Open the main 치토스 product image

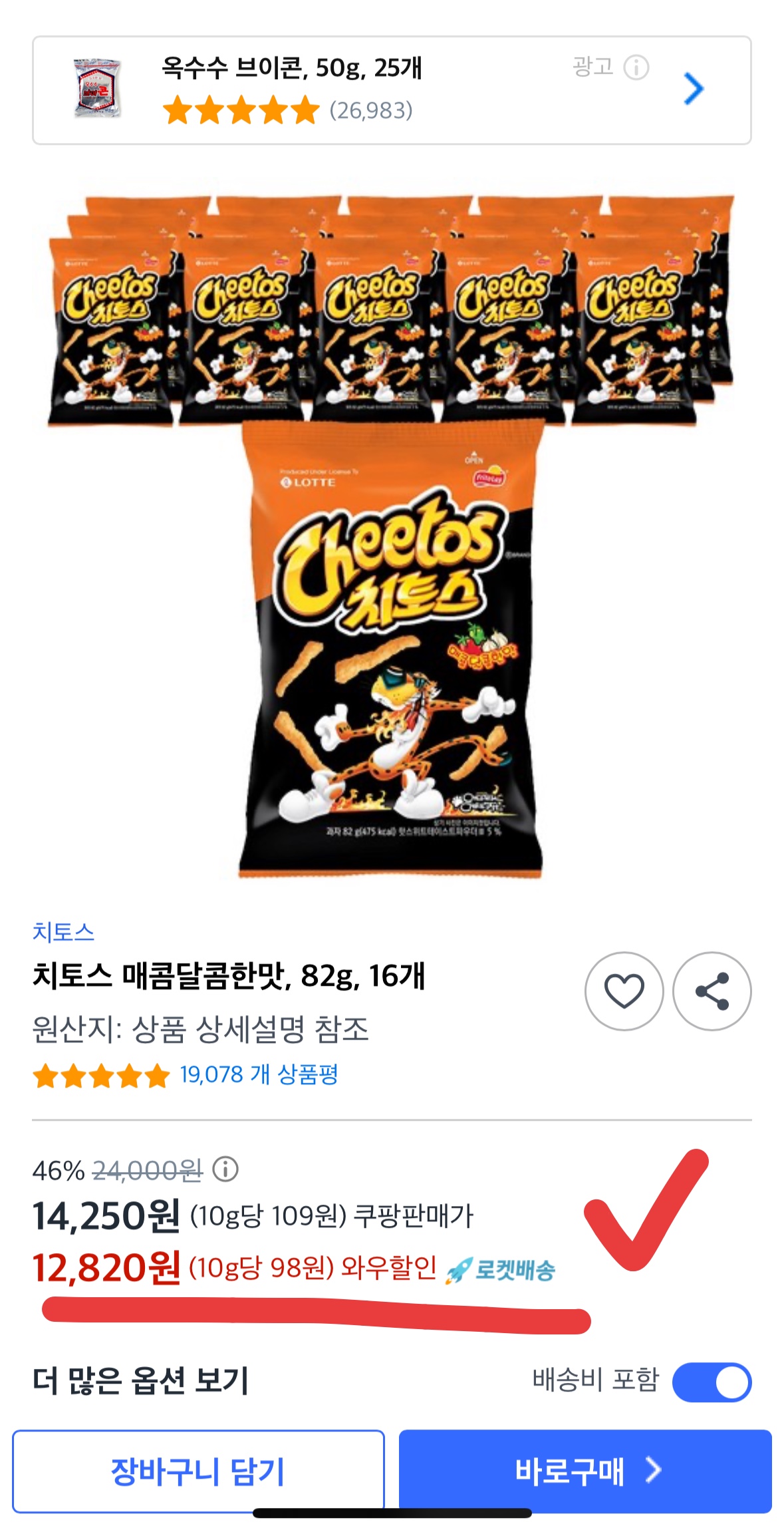pos(391,532)
